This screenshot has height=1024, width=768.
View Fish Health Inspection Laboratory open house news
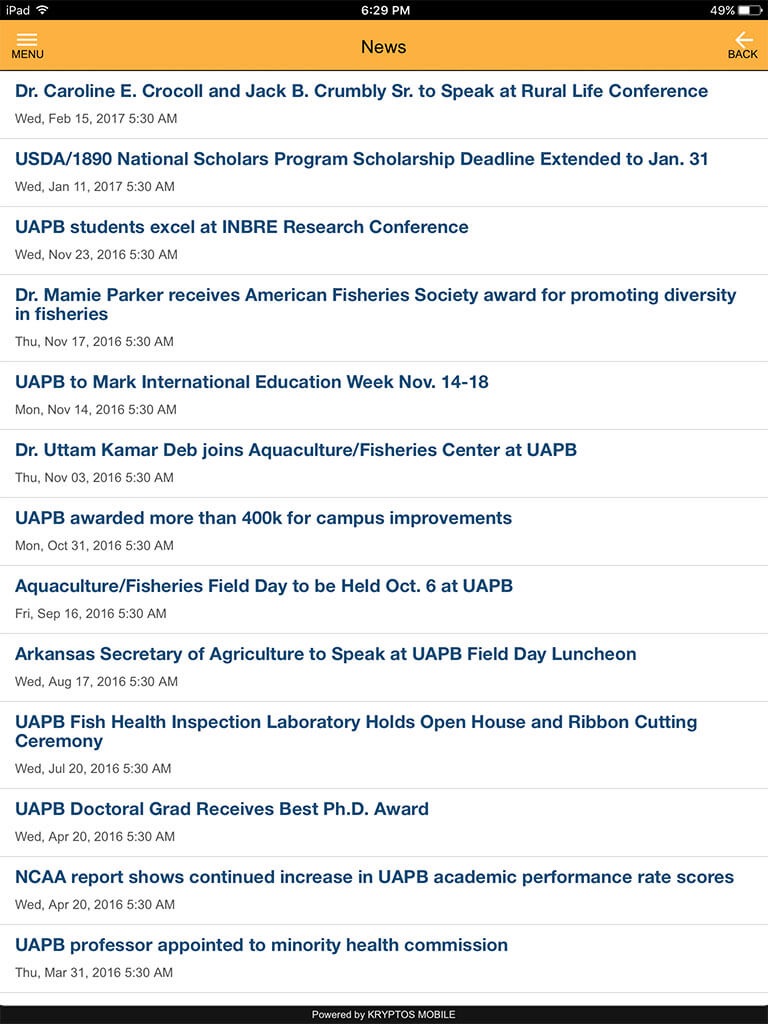(384, 745)
